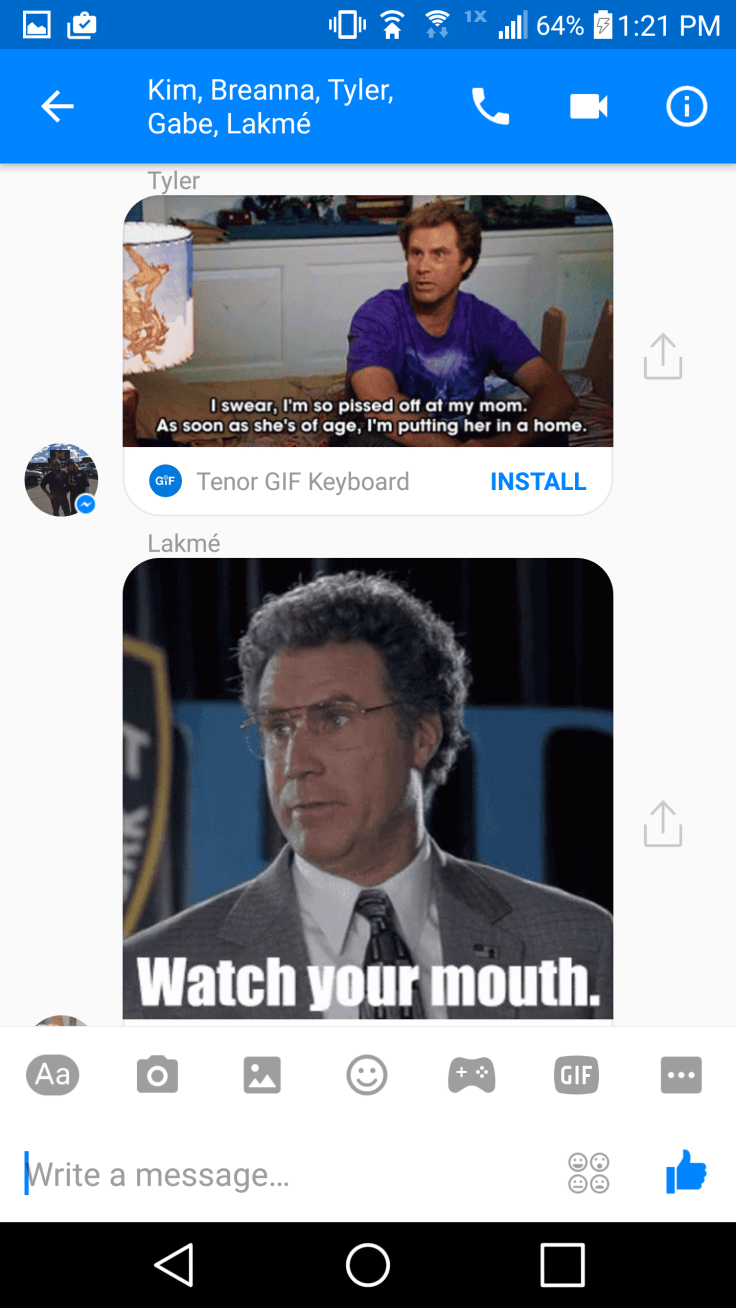Open the camera to take a photo

[x=157, y=1076]
